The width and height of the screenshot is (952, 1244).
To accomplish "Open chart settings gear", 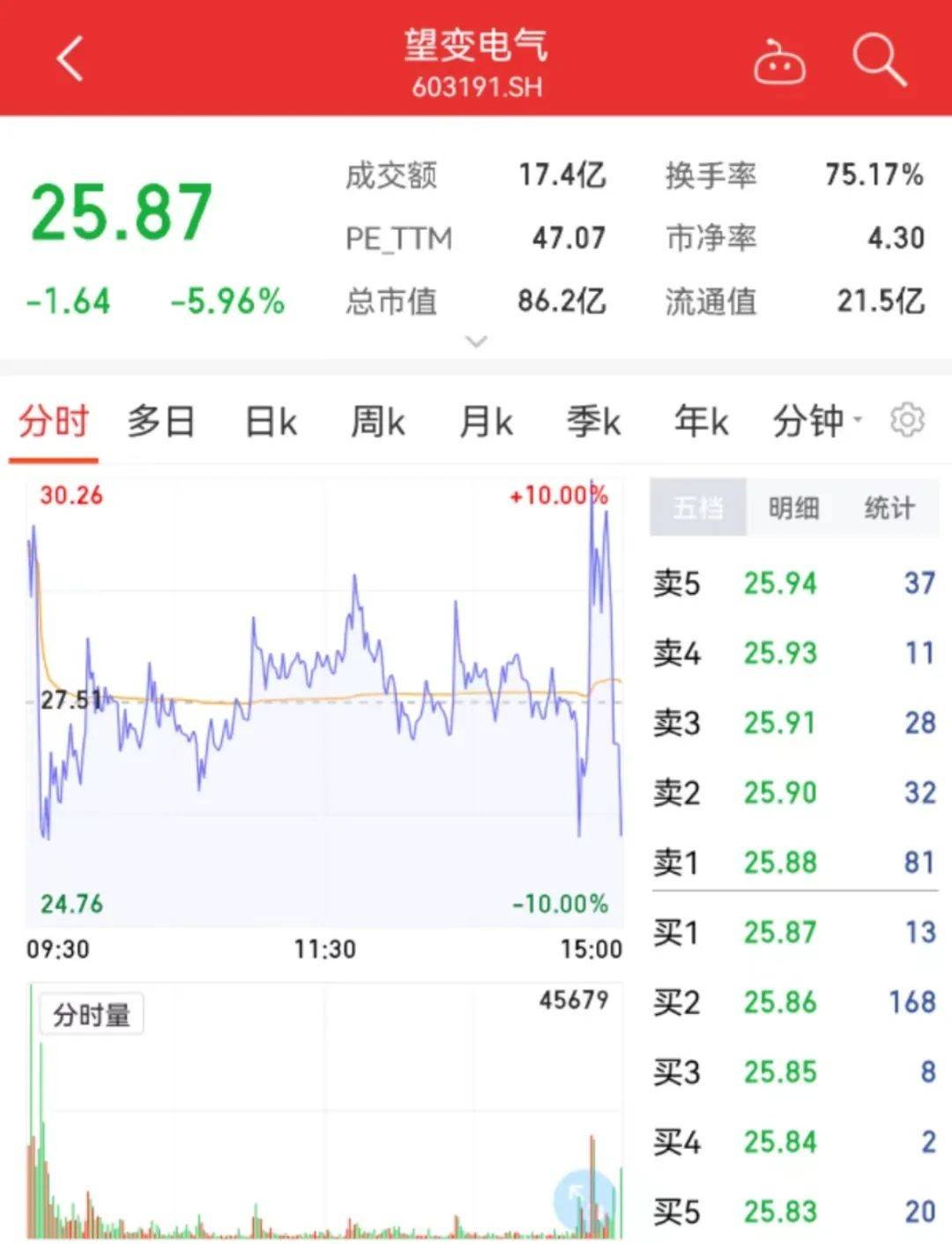I will tap(907, 420).
